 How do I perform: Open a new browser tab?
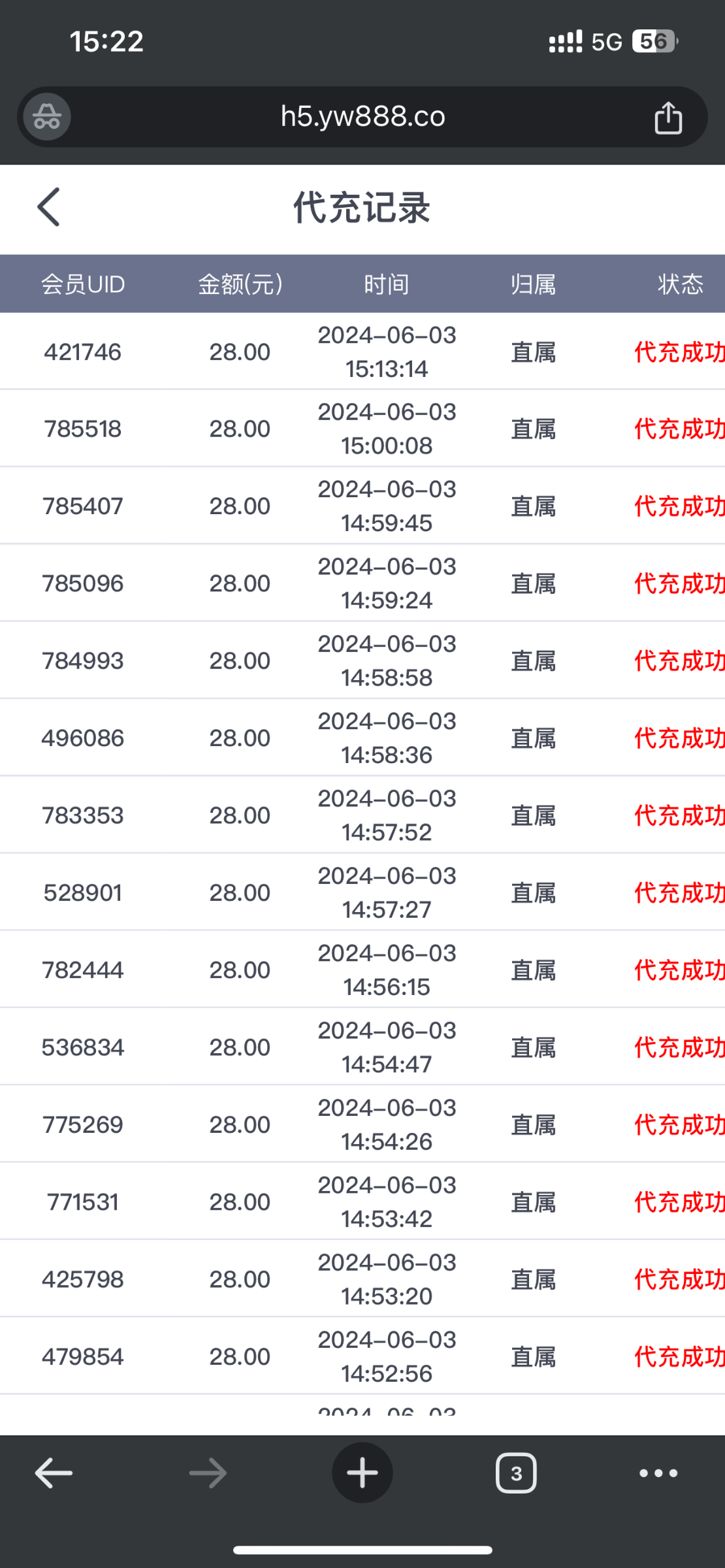362,1473
